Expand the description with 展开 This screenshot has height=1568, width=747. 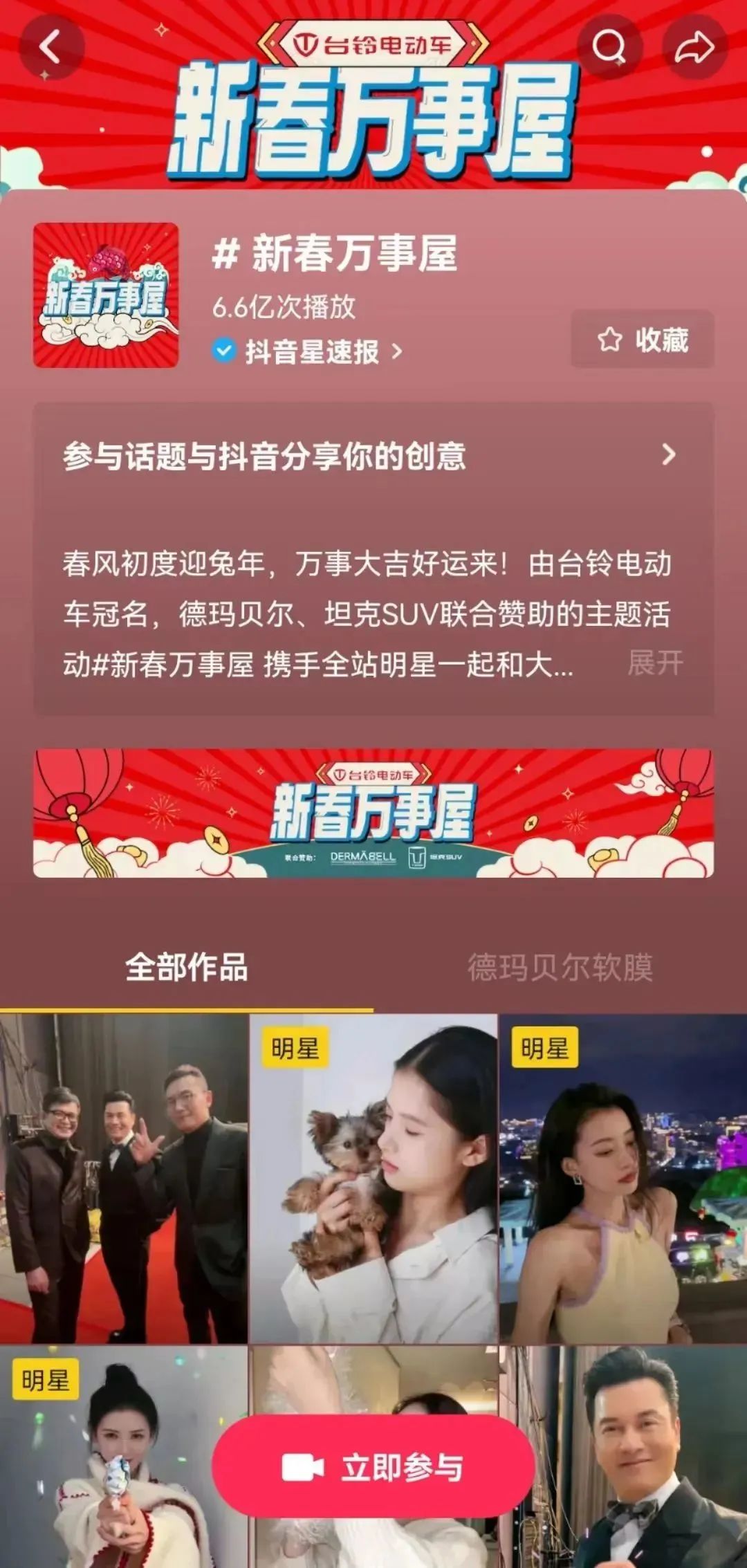click(654, 663)
